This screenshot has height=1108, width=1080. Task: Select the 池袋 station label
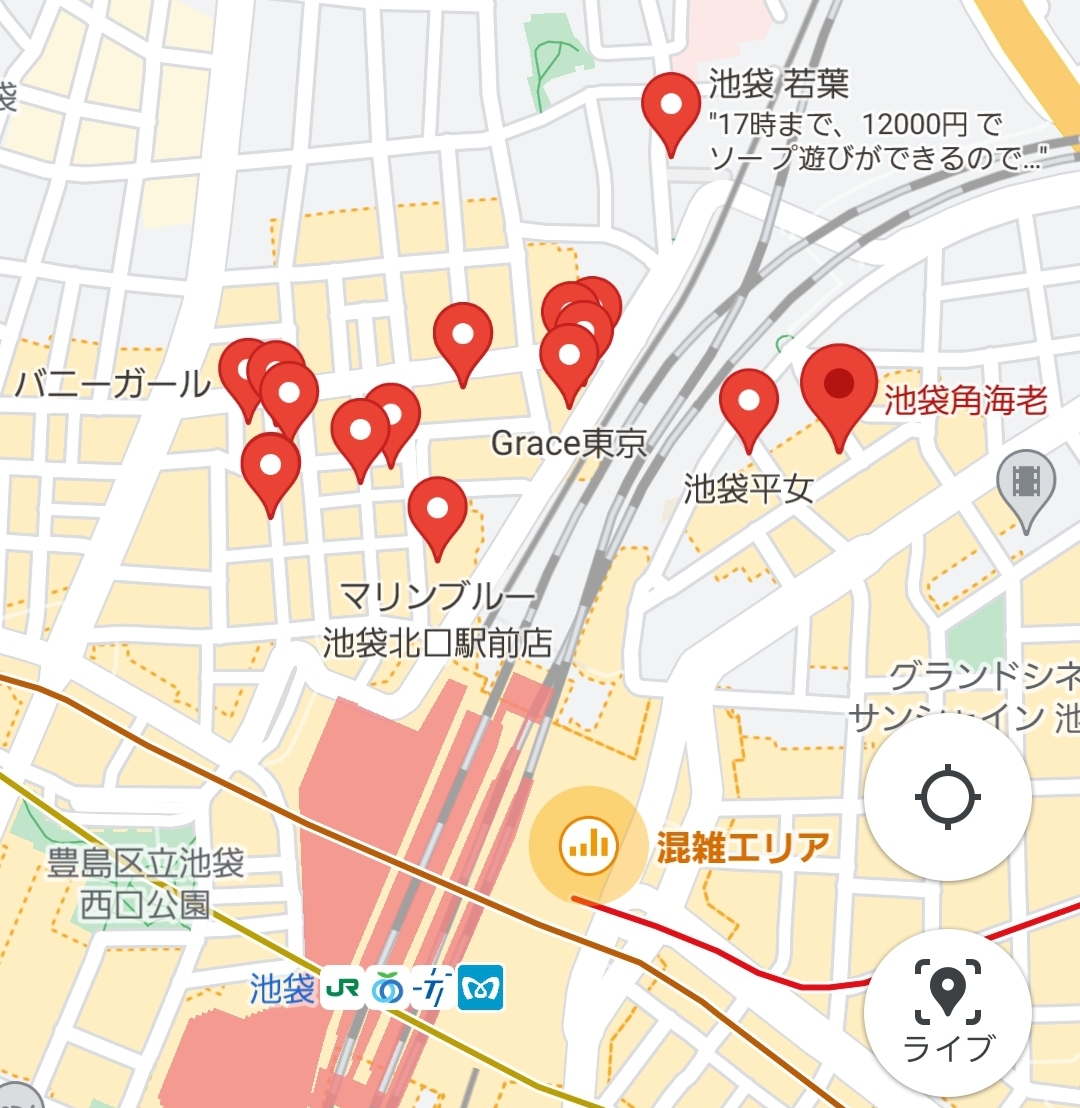click(x=283, y=989)
